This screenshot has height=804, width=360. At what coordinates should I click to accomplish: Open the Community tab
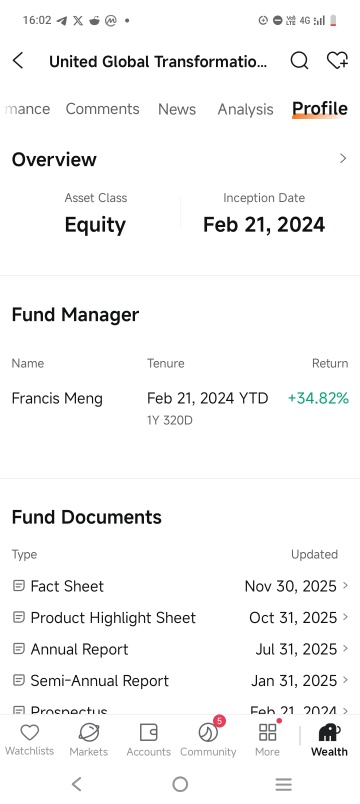coord(208,739)
